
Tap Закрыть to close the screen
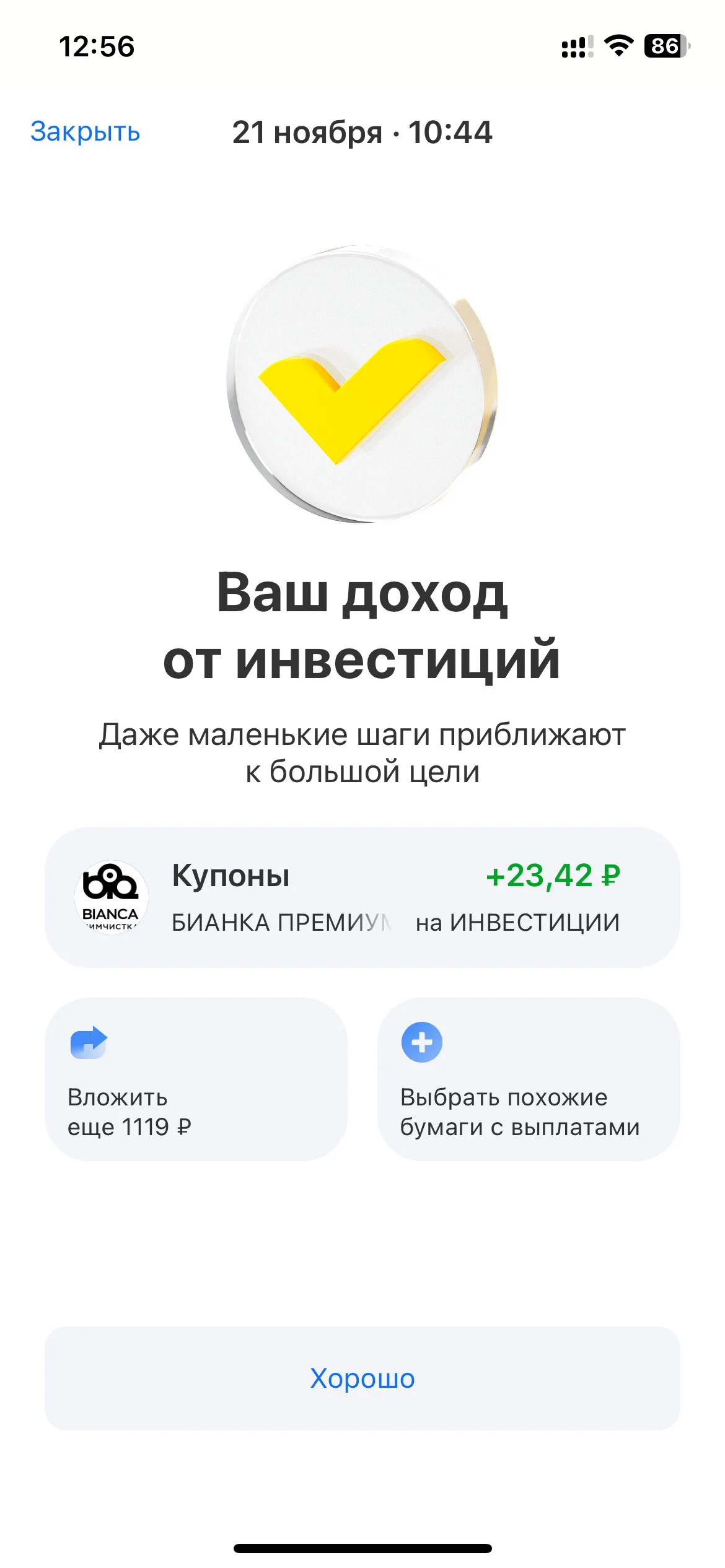click(86, 132)
